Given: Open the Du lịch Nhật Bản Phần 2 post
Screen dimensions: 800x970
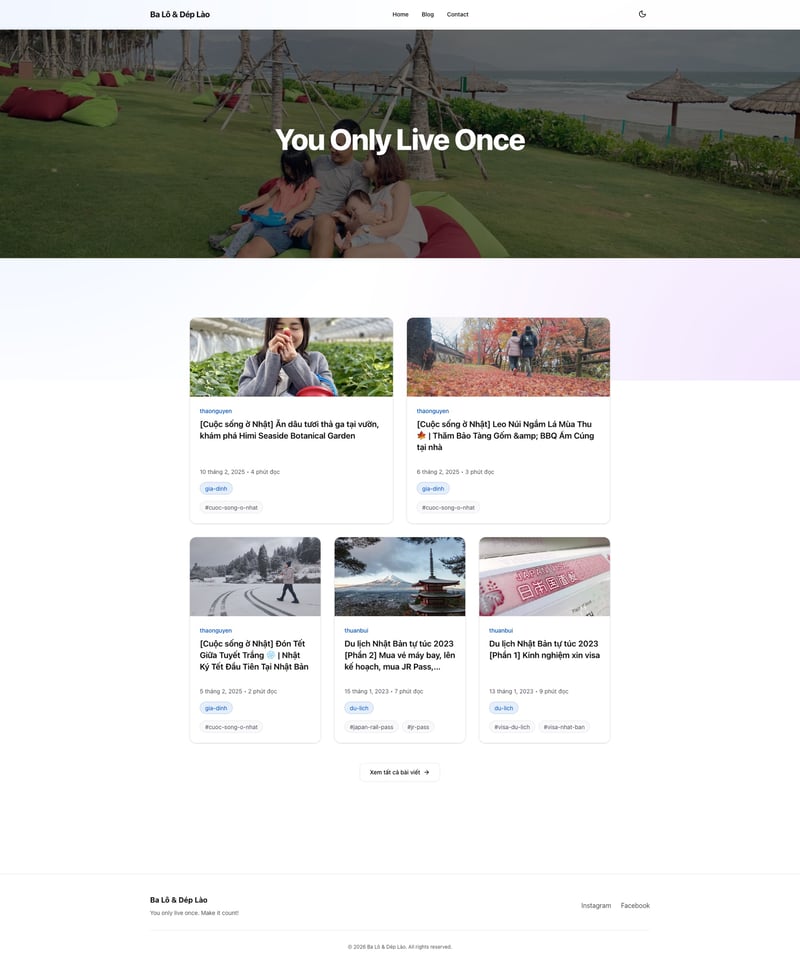Looking at the screenshot, I should pos(399,655).
